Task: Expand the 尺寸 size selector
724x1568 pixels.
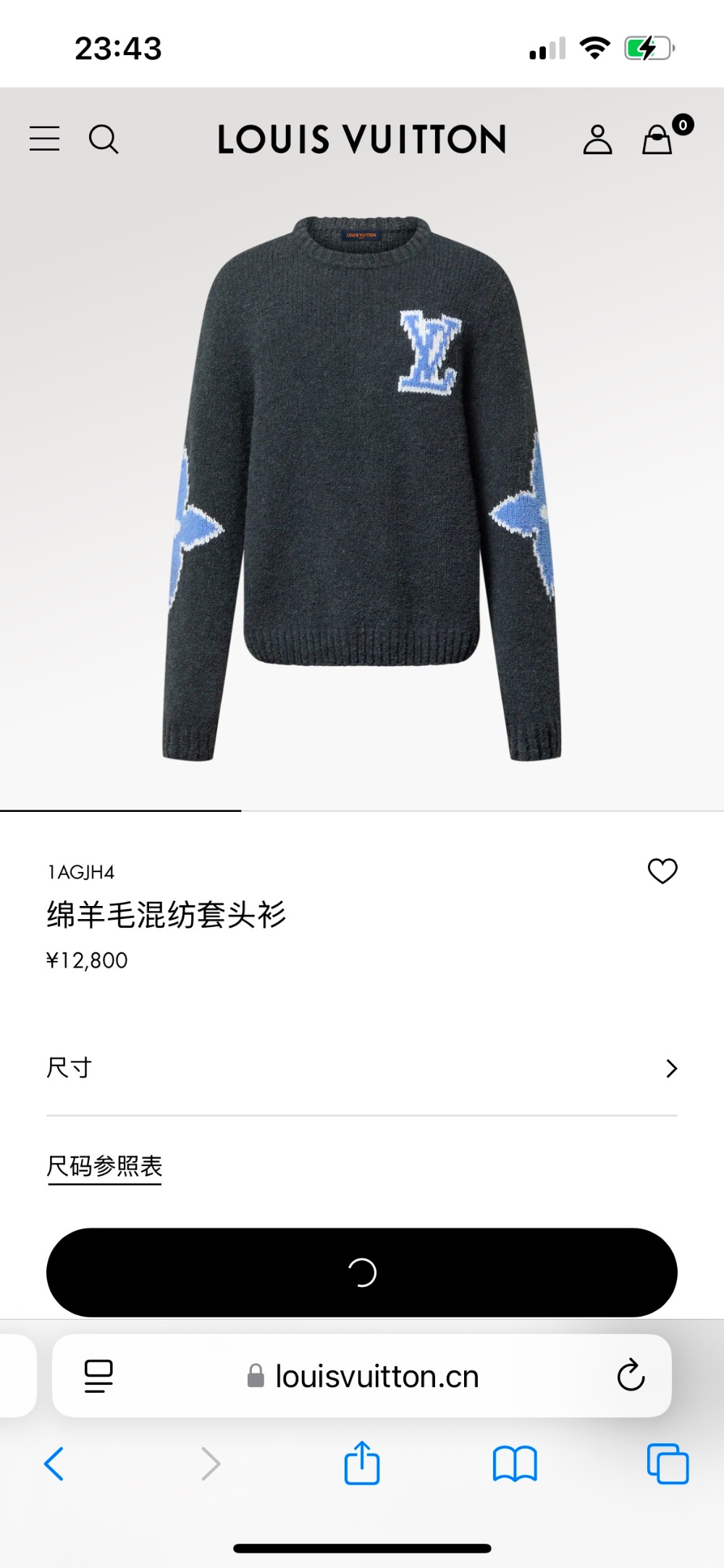Action: coord(362,1068)
